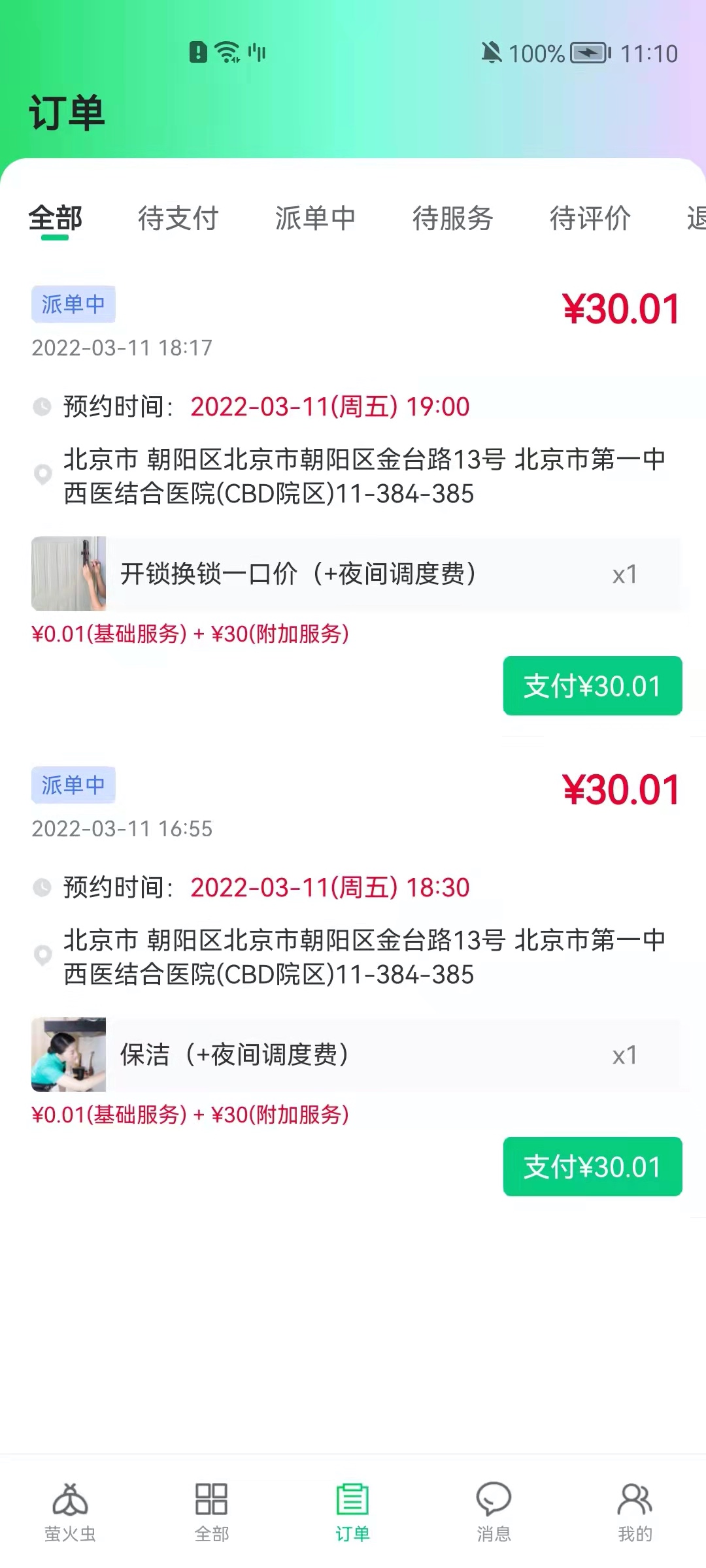This screenshot has height=1568, width=706.
Task: Open the 开锁换锁一口价 order details
Action: point(356,574)
